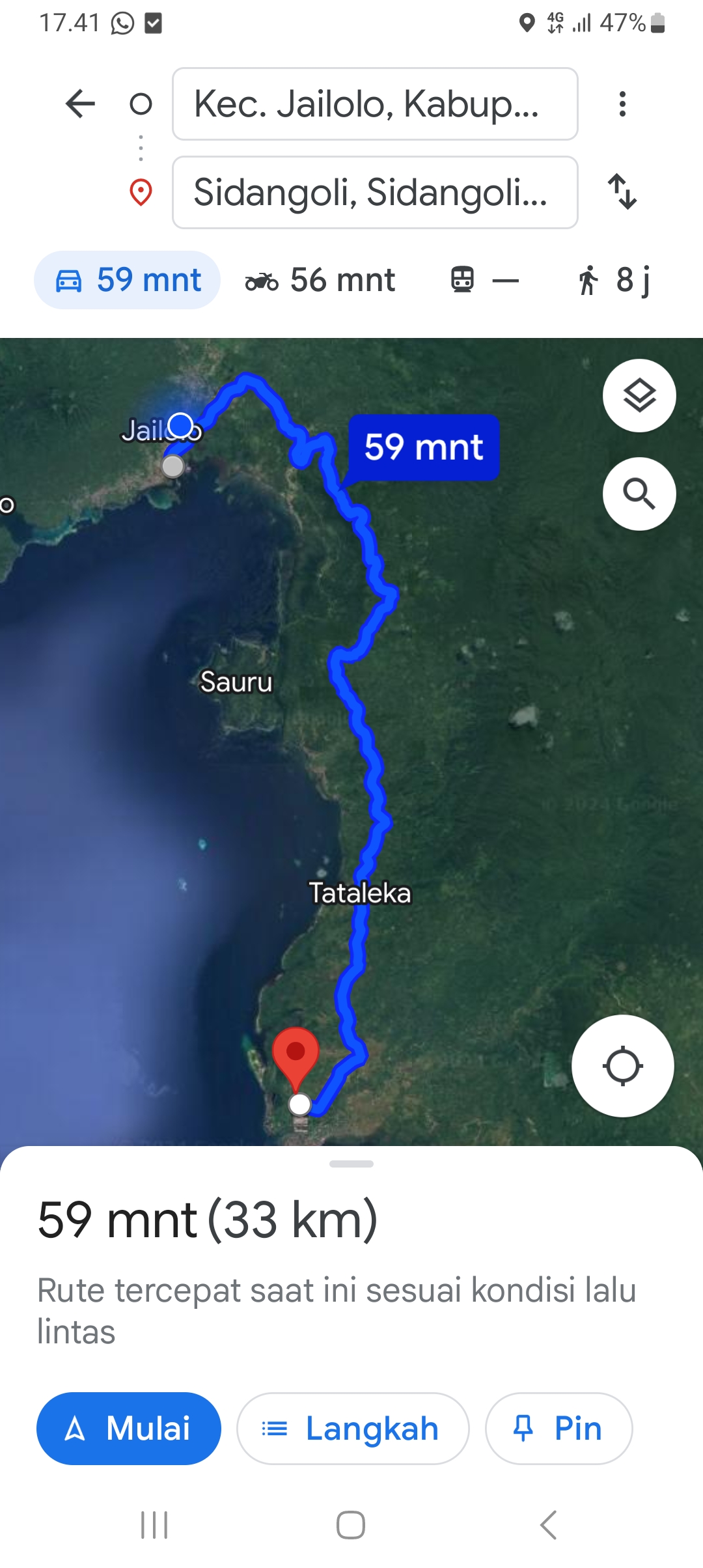The height and width of the screenshot is (1568, 703).
Task: Edit the Sidangoli destination field
Action: click(x=375, y=192)
